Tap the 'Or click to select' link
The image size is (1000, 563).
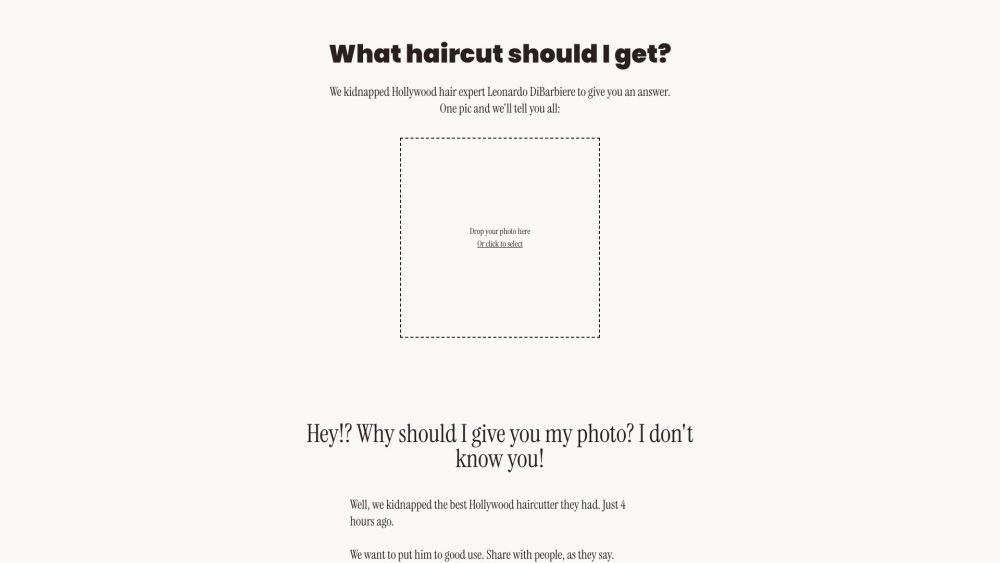click(499, 244)
